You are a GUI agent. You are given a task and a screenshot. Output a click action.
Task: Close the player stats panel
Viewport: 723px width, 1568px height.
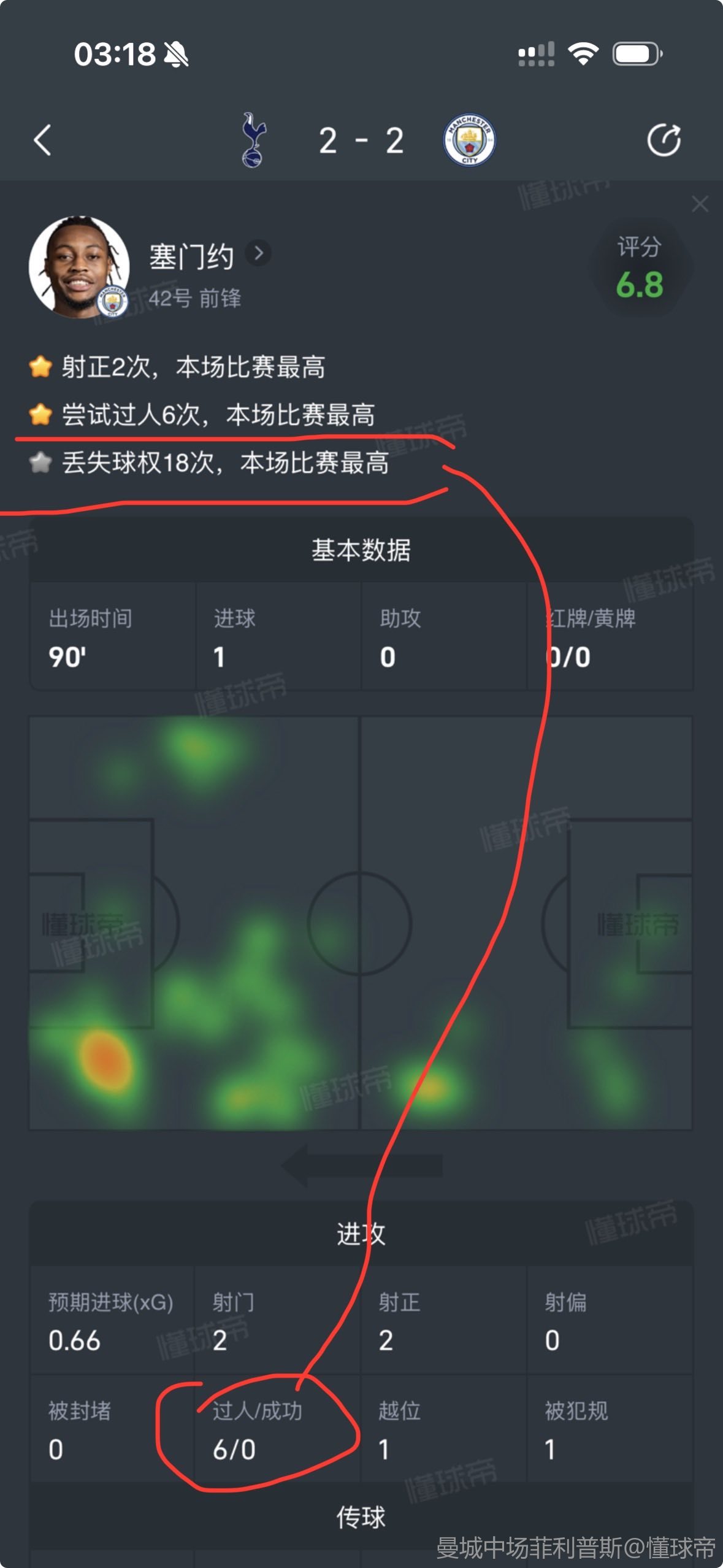tap(700, 204)
